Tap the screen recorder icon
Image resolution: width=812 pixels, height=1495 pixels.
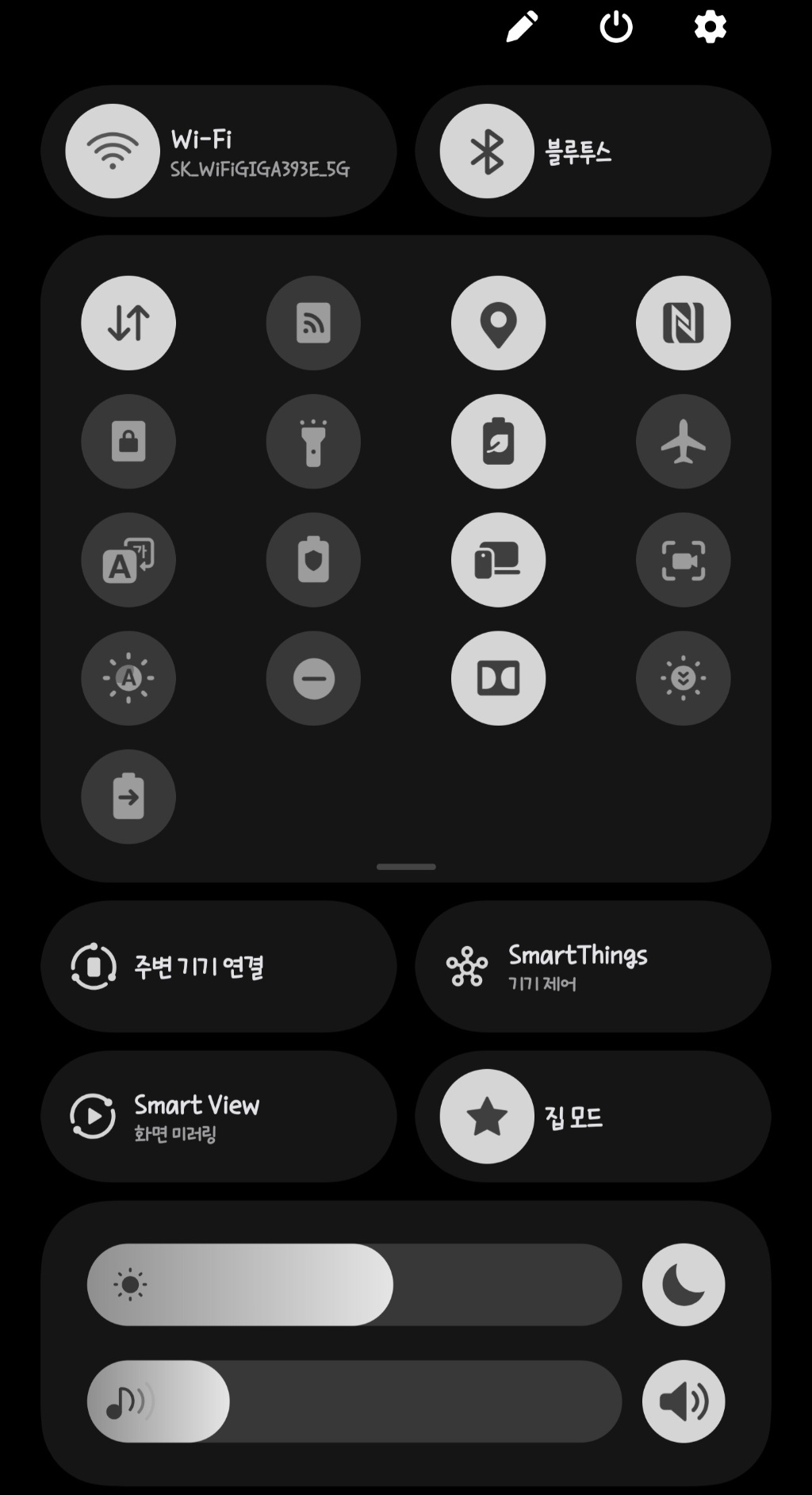pos(683,559)
